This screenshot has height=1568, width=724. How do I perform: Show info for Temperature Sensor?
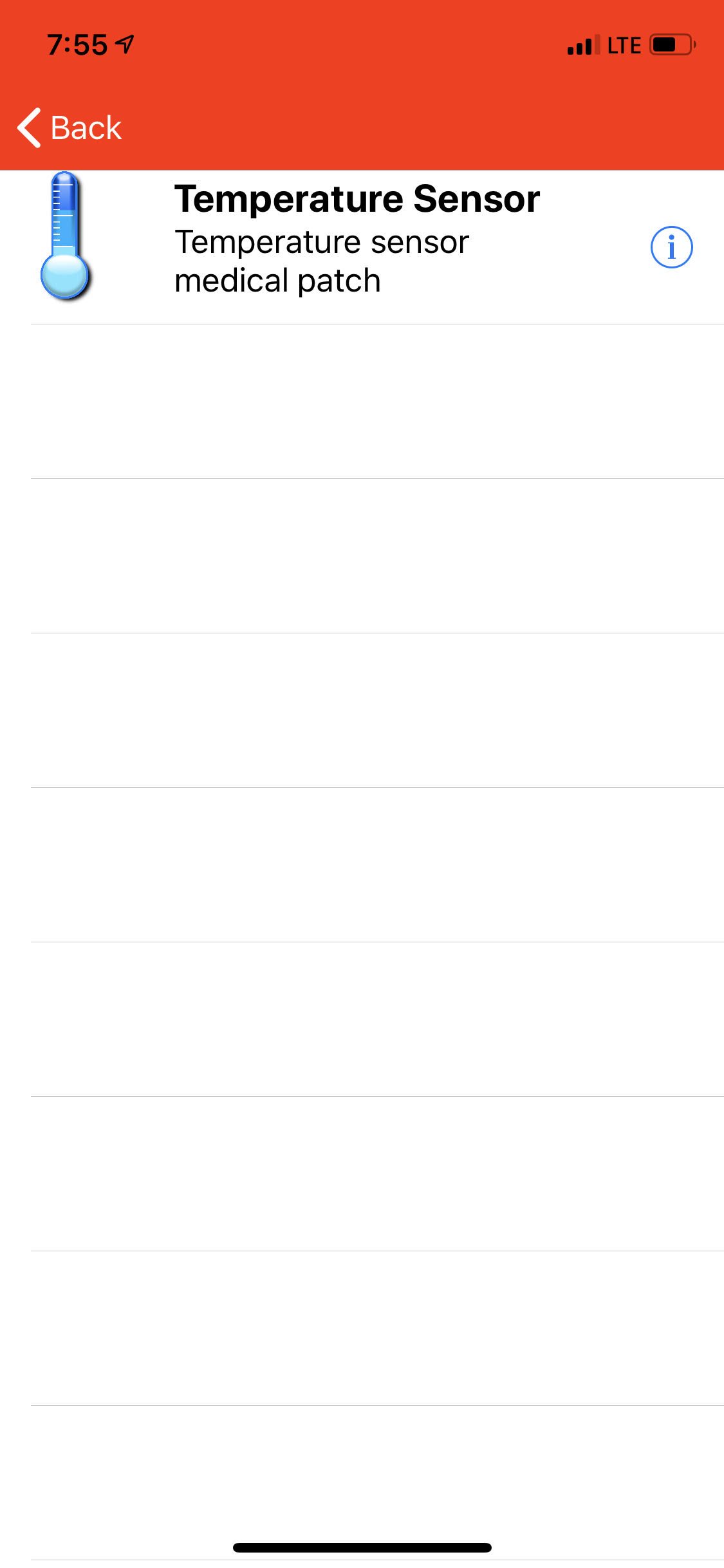point(671,247)
